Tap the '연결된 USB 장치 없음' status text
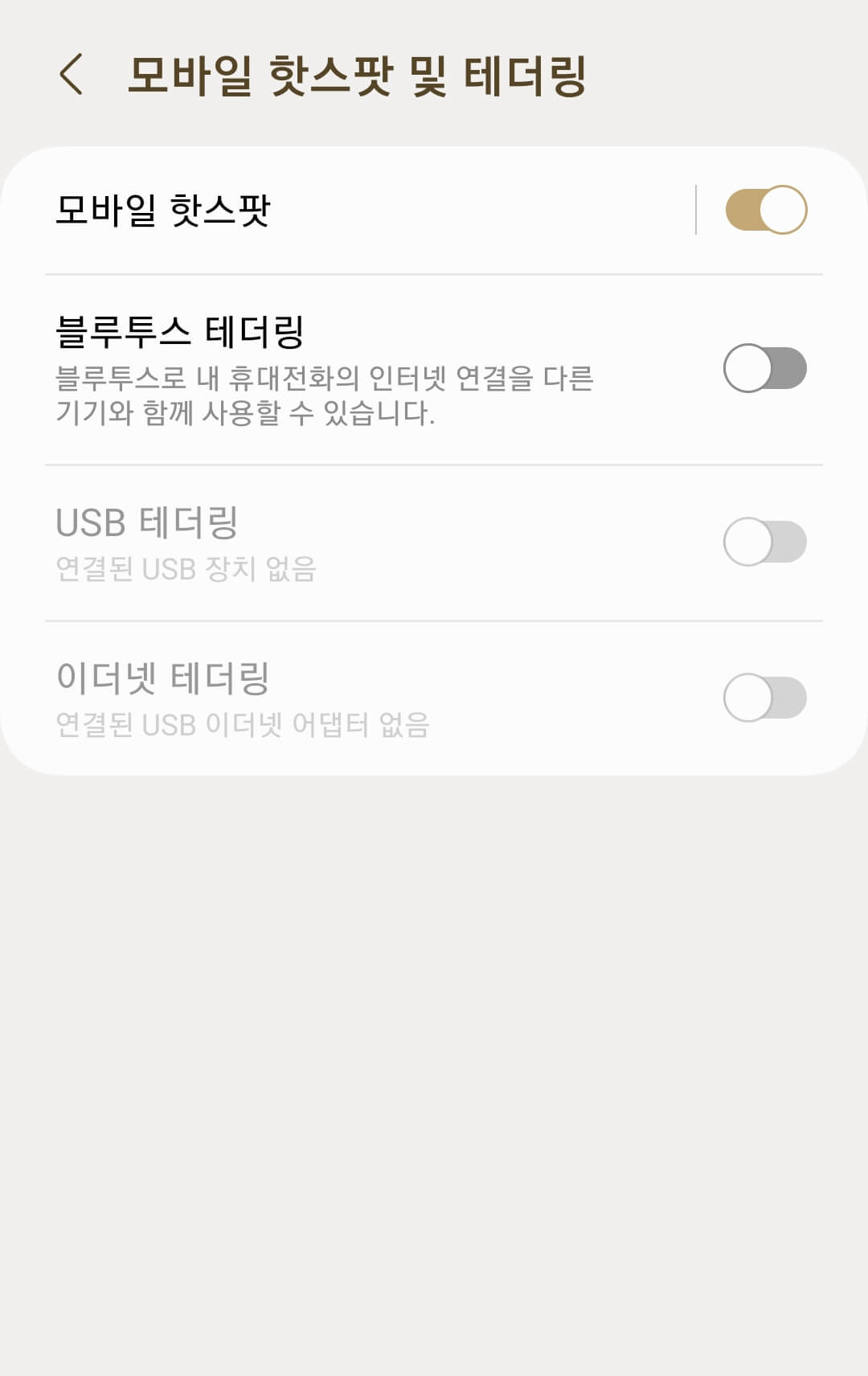868x1376 pixels. (x=185, y=571)
